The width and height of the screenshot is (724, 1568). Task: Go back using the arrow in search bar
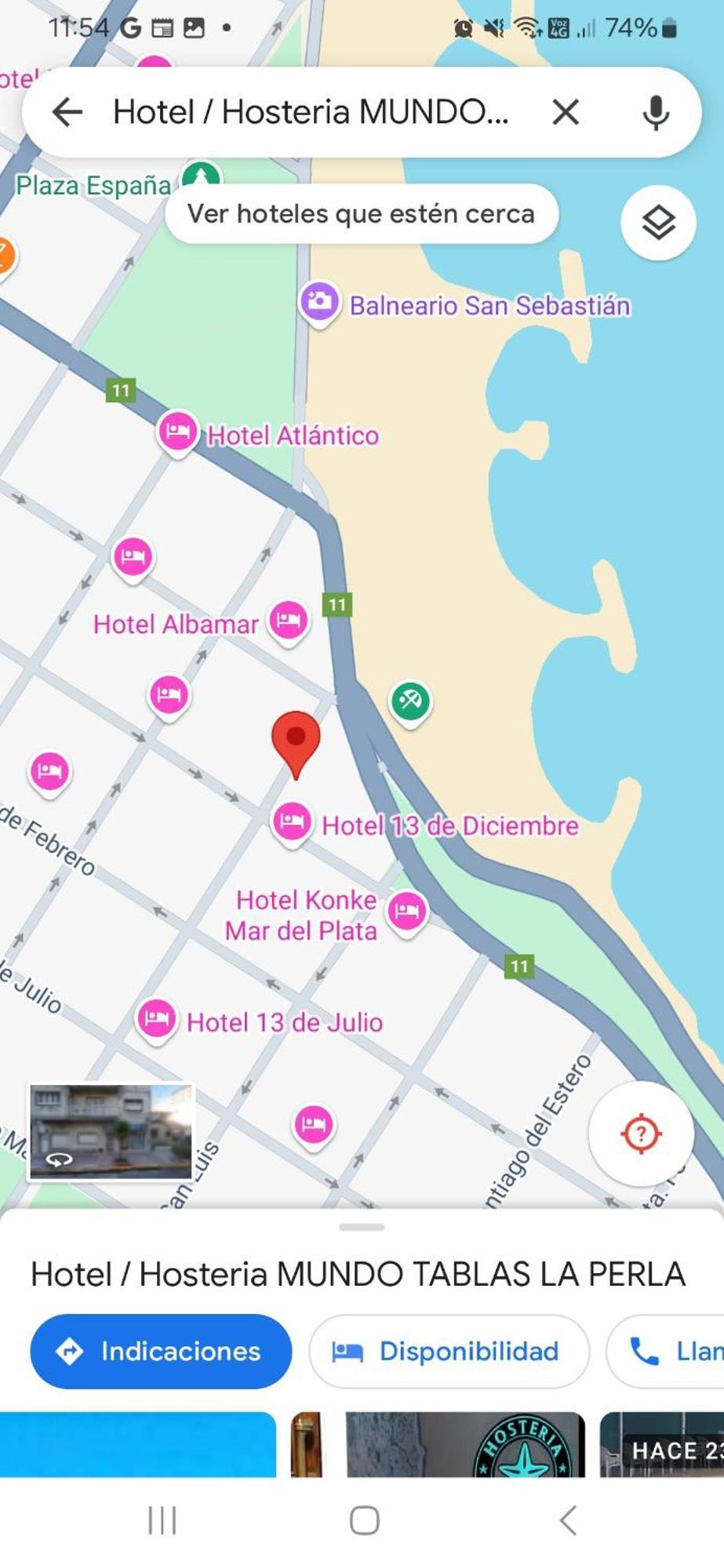tap(67, 112)
